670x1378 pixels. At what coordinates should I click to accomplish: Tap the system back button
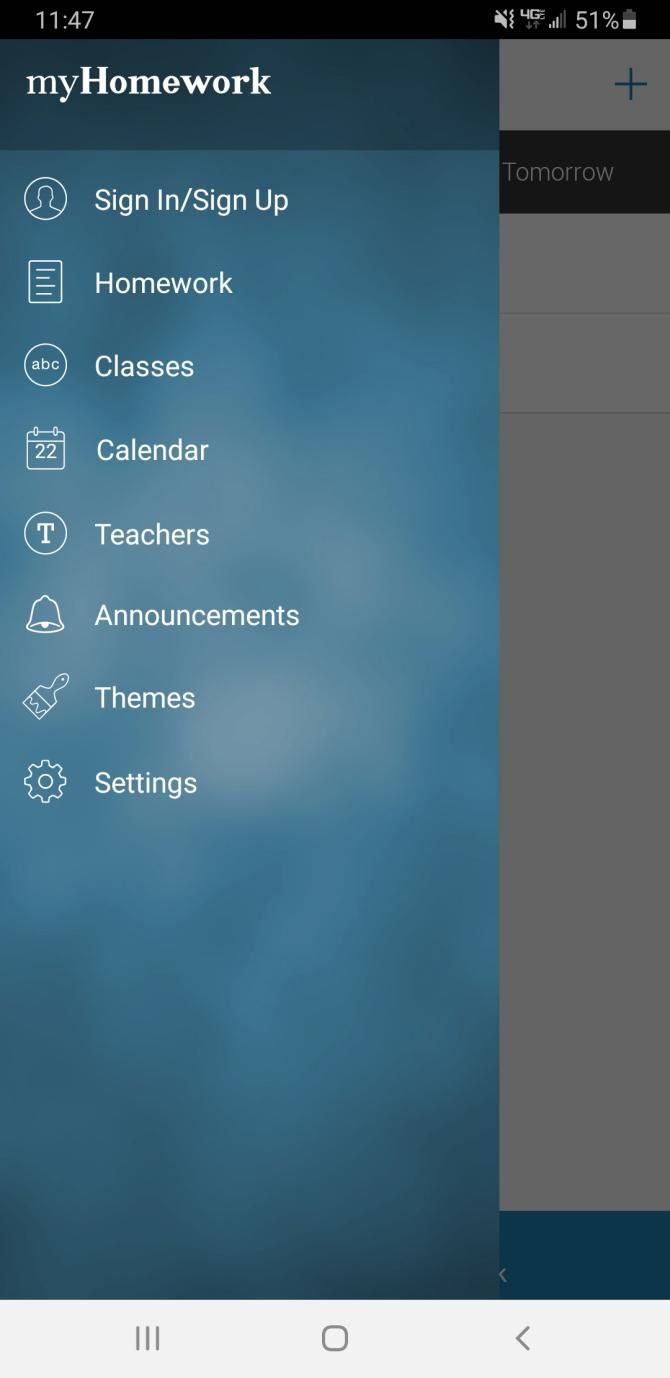tap(522, 1338)
